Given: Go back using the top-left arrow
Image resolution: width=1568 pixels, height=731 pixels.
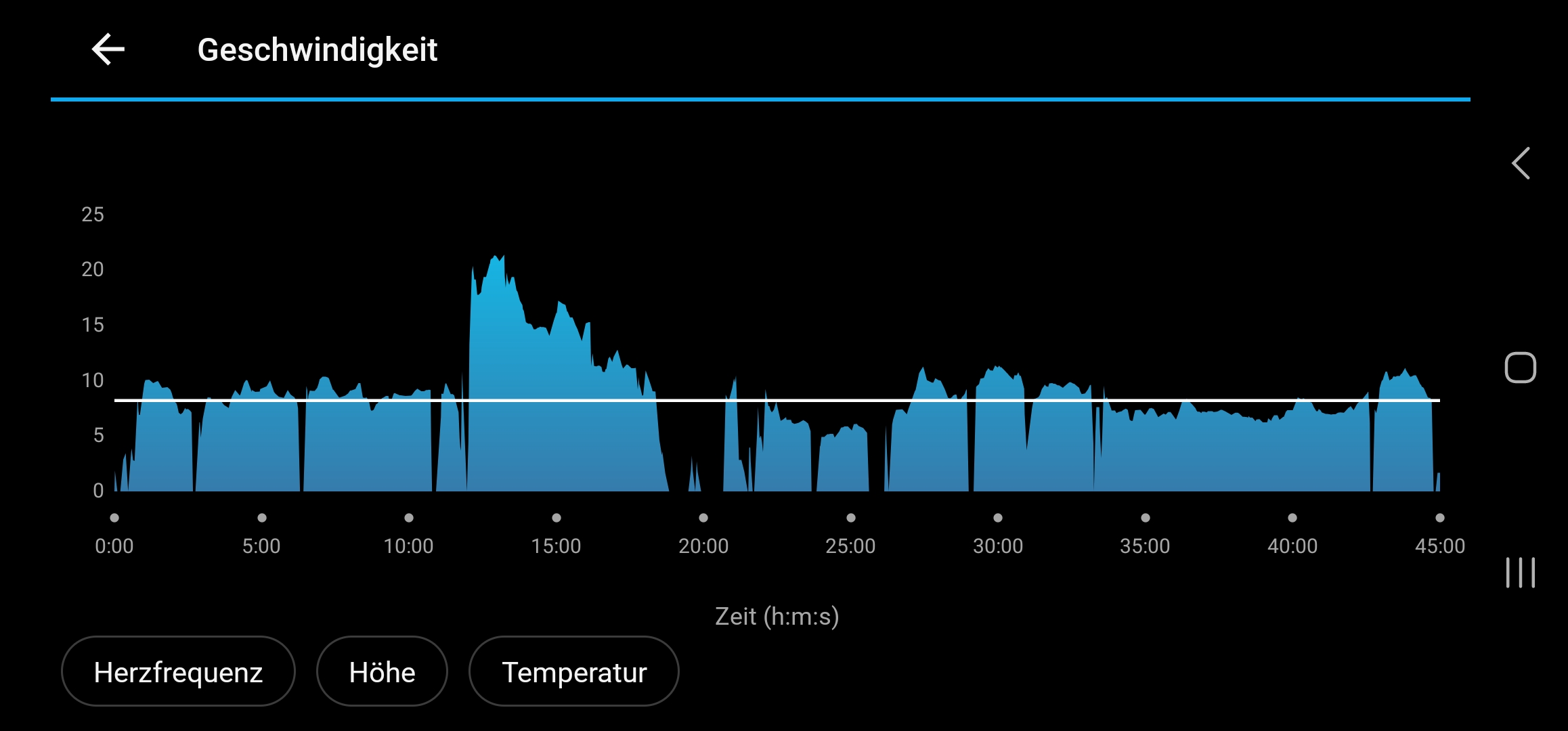Looking at the screenshot, I should point(108,49).
